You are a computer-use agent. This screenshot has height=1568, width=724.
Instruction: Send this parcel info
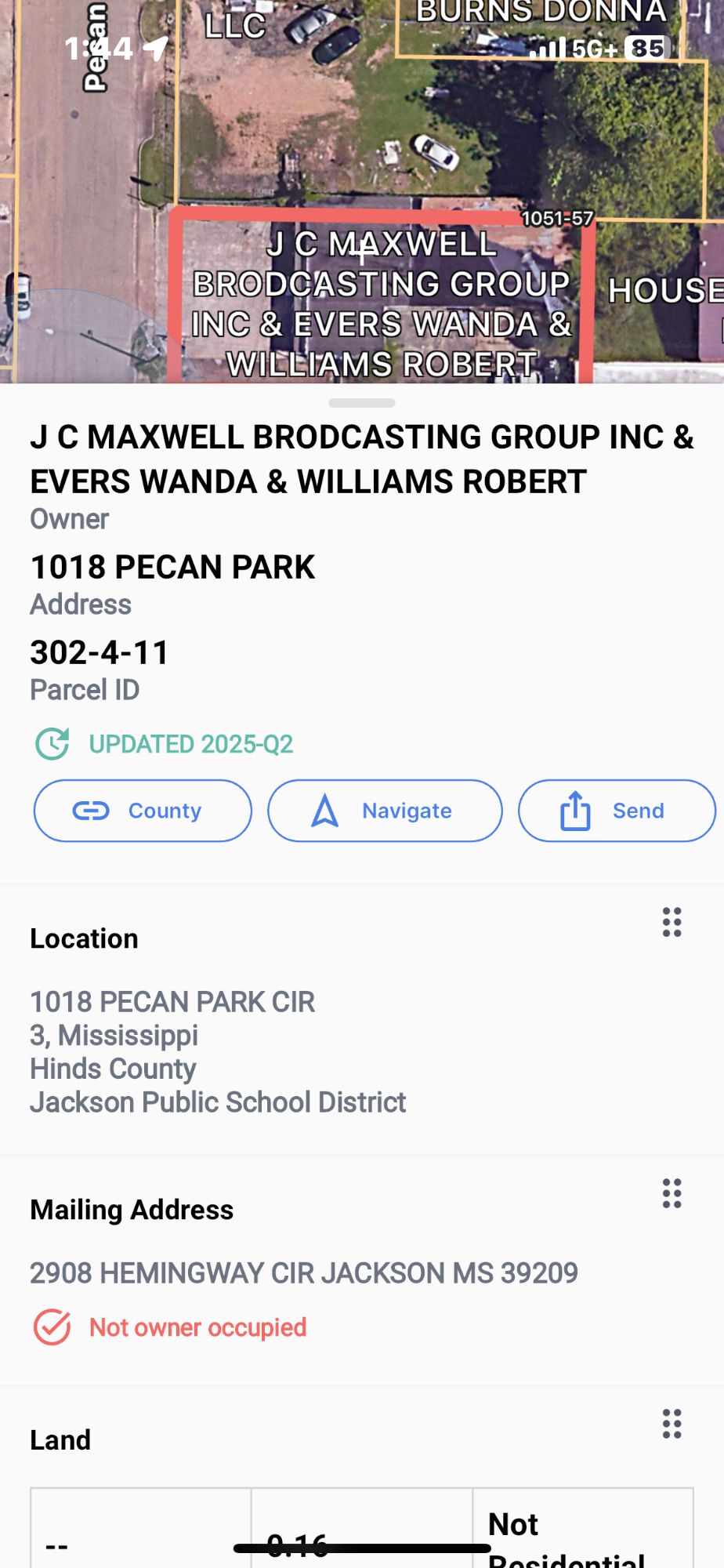pyautogui.click(x=617, y=811)
